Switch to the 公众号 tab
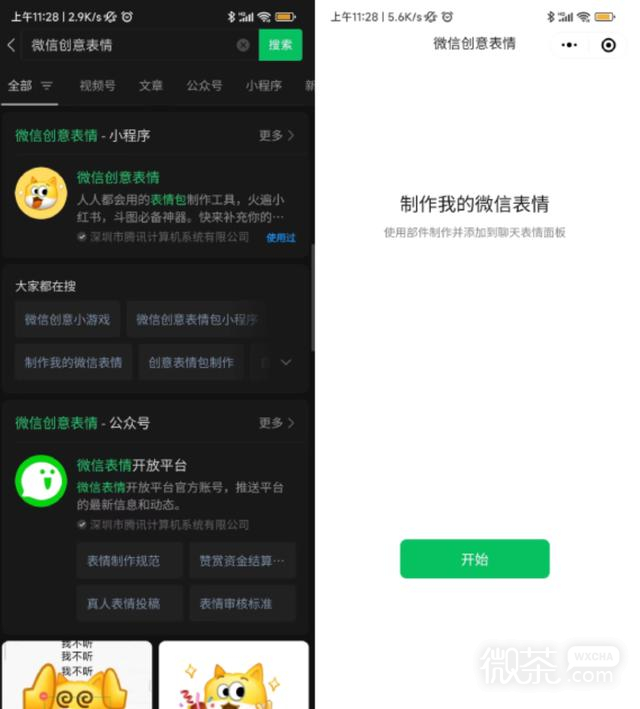The height and width of the screenshot is (709, 640). [204, 85]
